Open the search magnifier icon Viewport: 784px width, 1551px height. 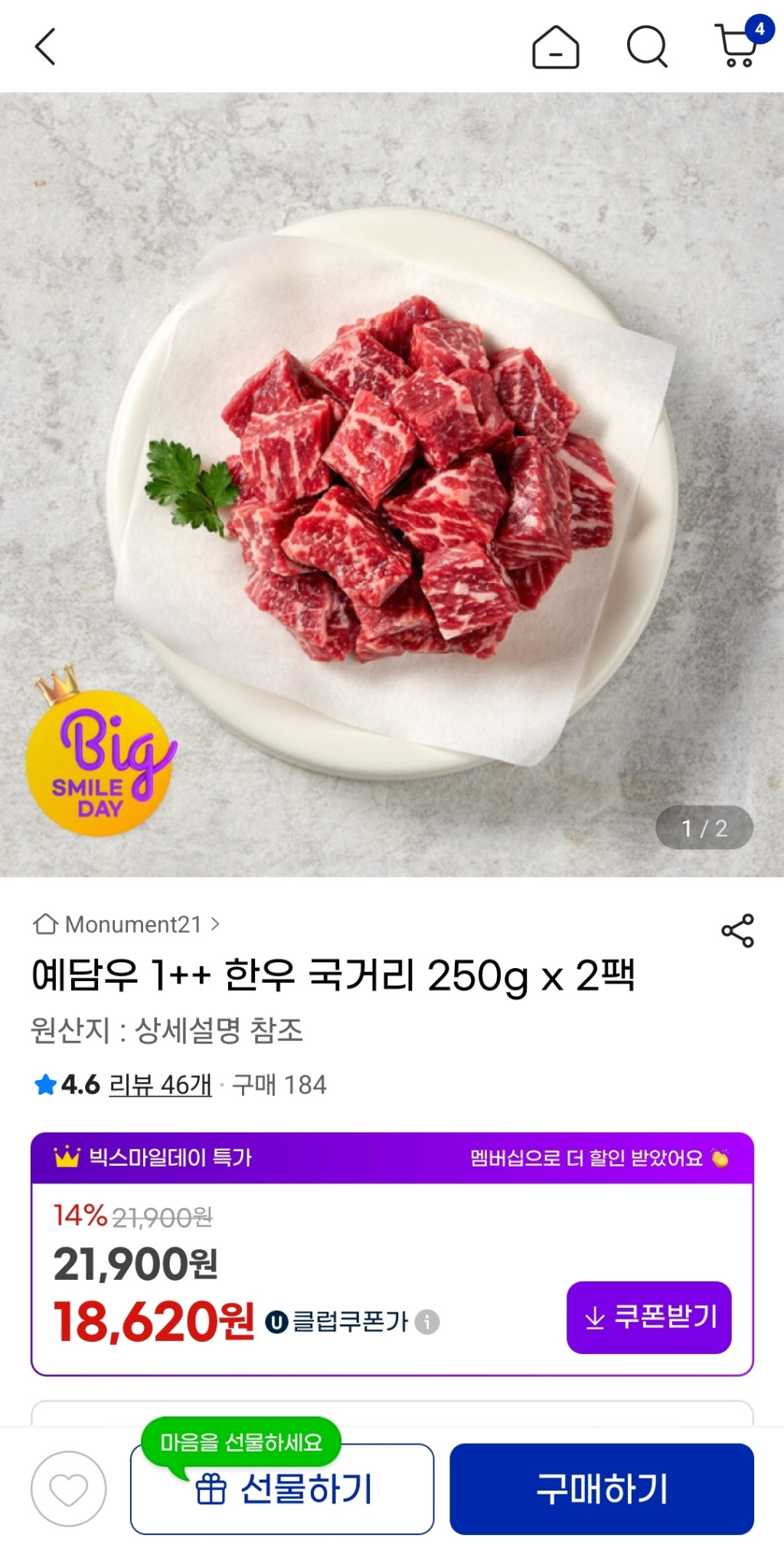point(647,47)
